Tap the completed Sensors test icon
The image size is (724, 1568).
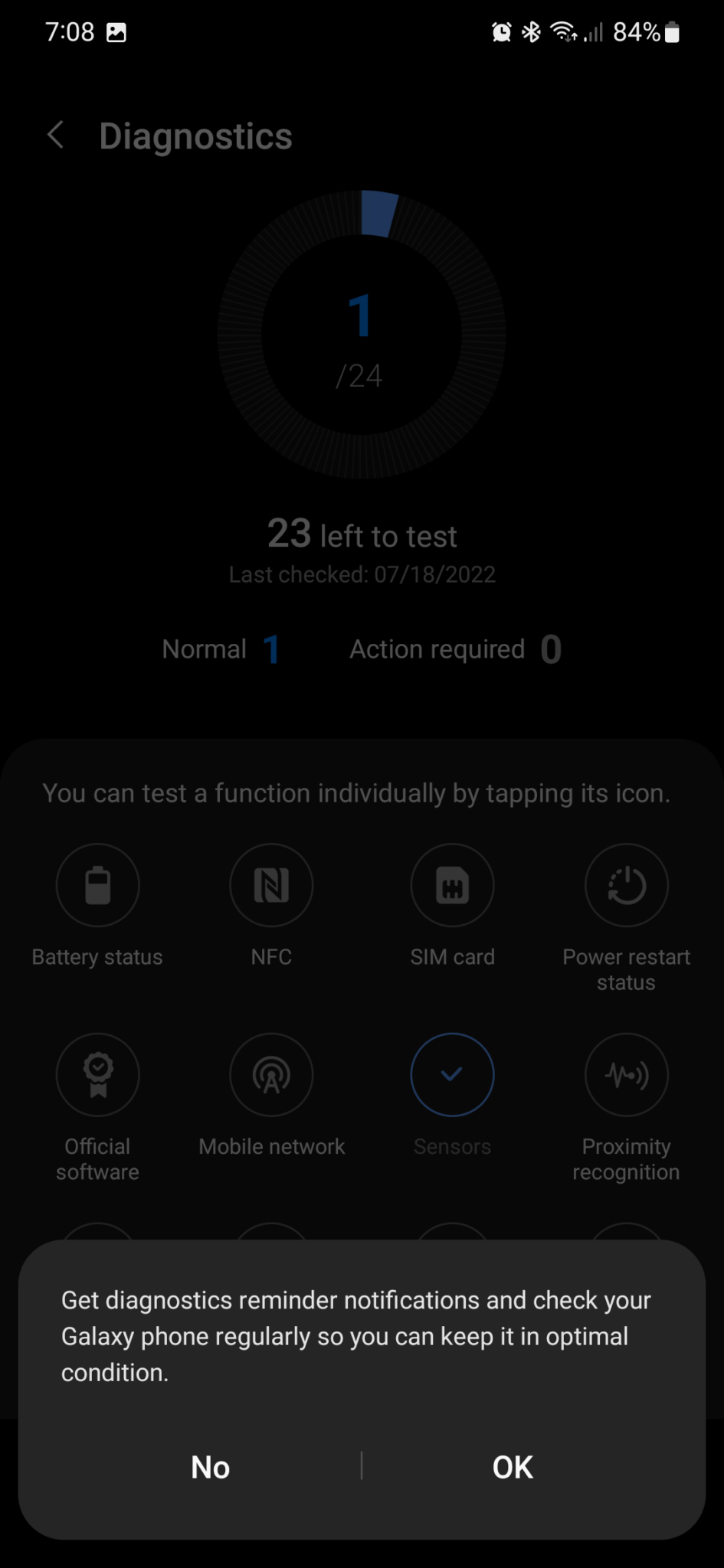click(x=452, y=1074)
